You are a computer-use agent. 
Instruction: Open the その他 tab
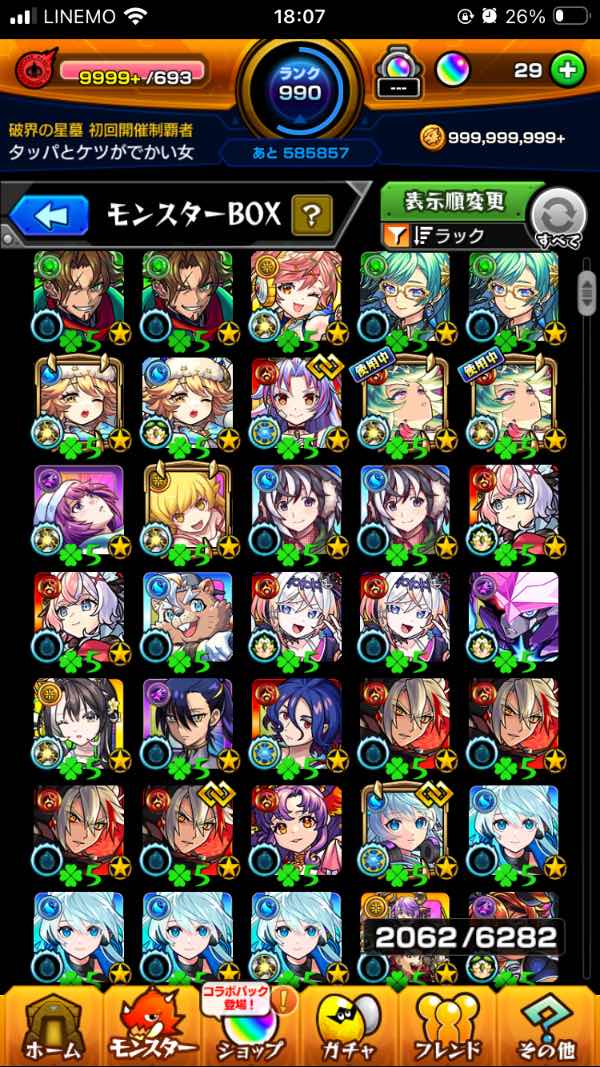click(x=548, y=1026)
